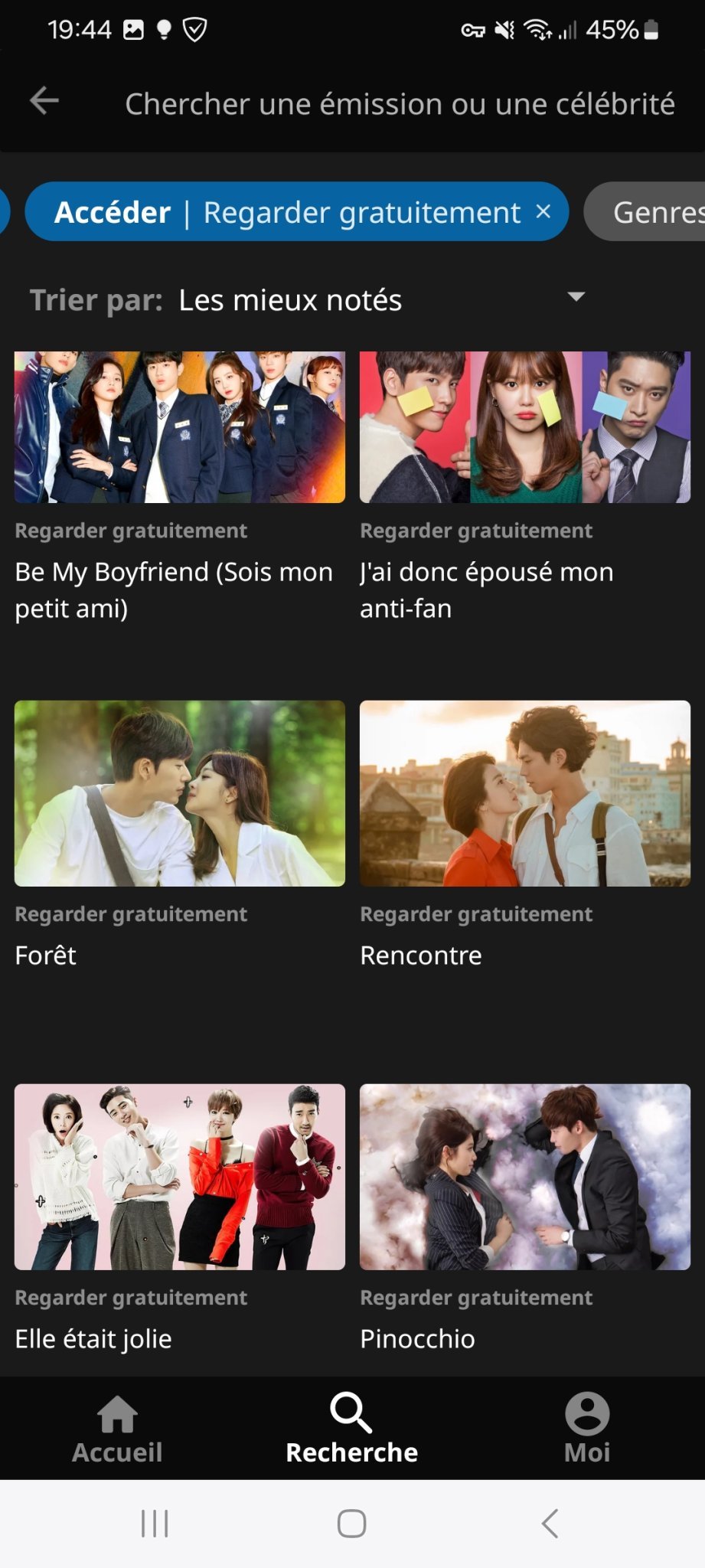Expand the Trier par sorting dropdown

[575, 297]
